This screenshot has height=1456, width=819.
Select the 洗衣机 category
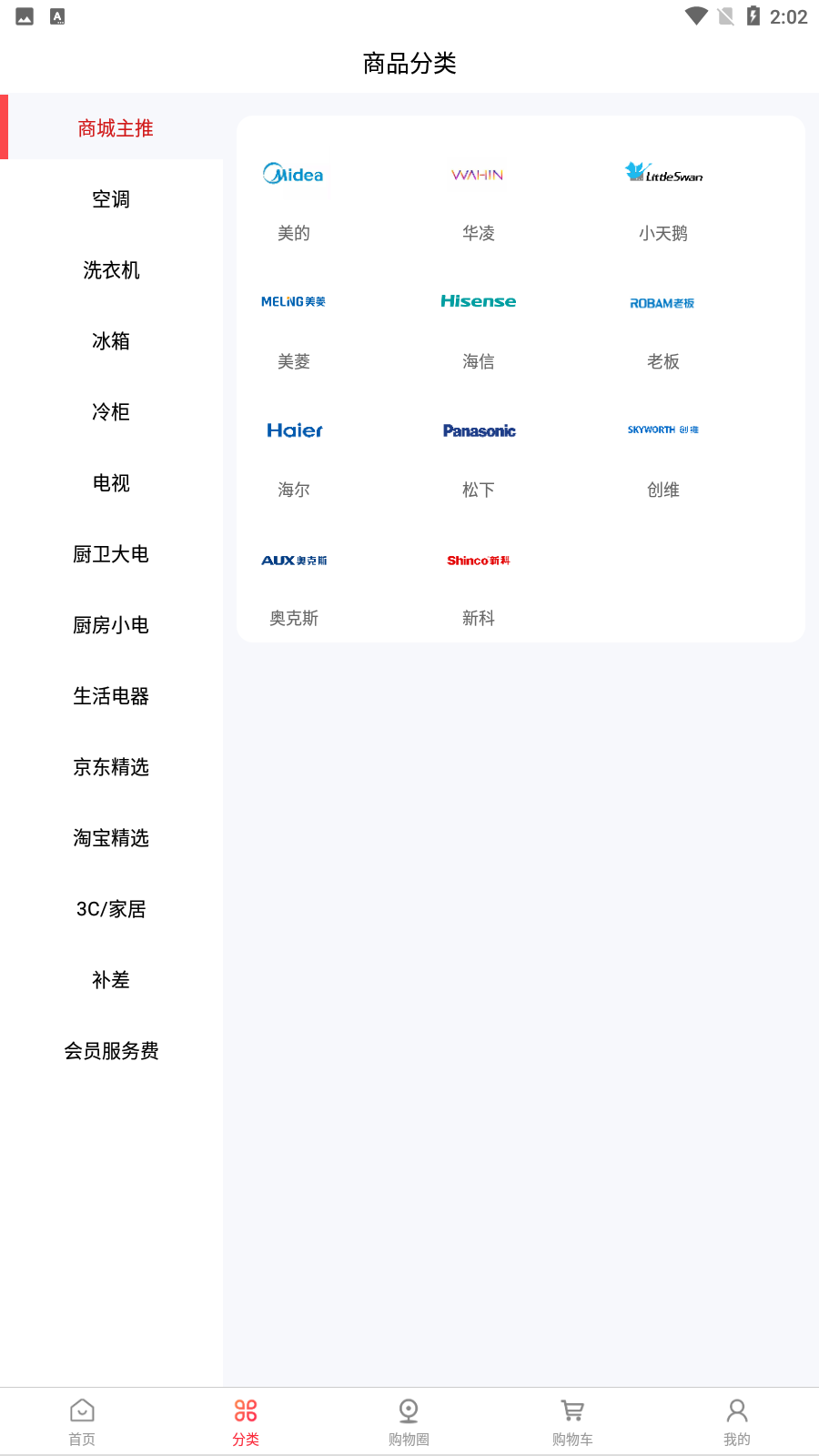pos(110,269)
